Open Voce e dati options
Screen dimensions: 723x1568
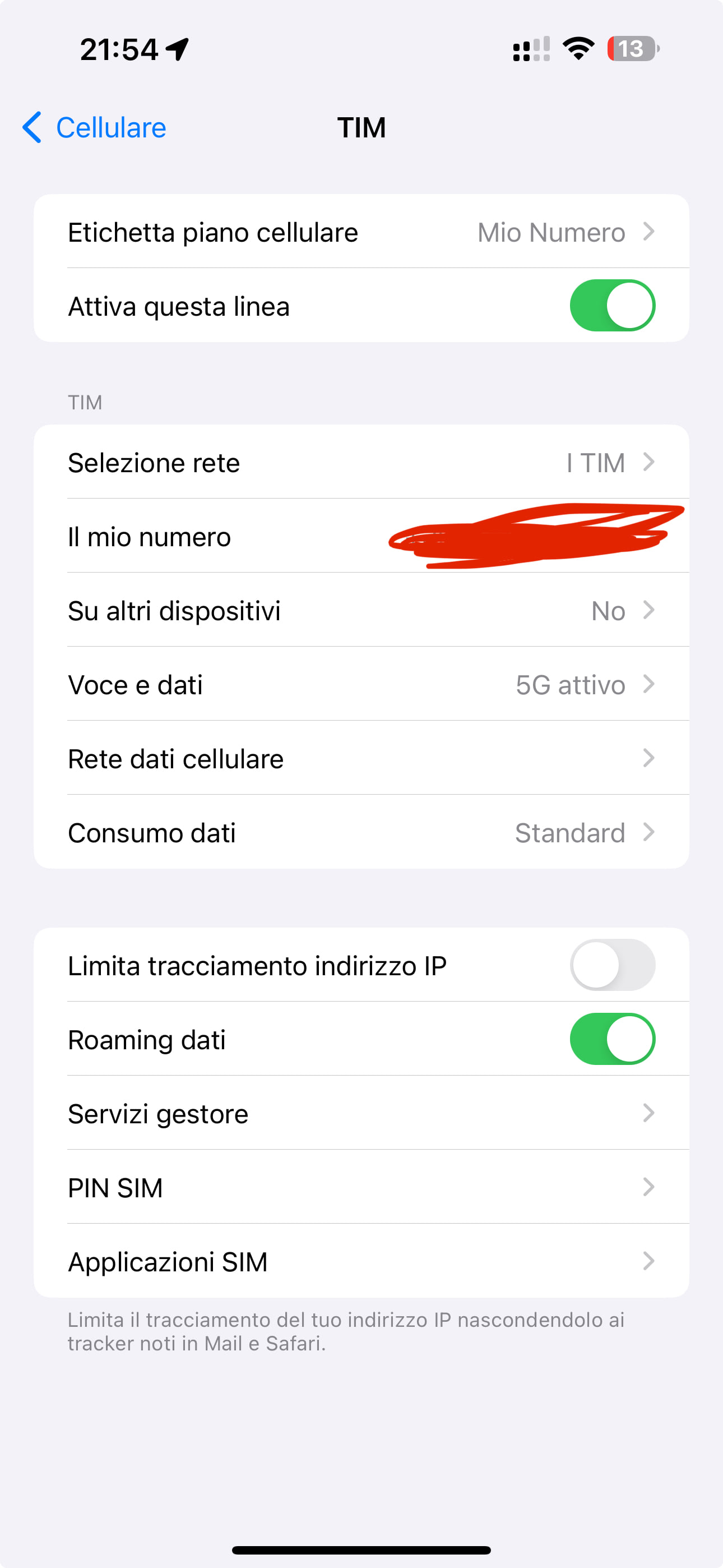tap(361, 685)
